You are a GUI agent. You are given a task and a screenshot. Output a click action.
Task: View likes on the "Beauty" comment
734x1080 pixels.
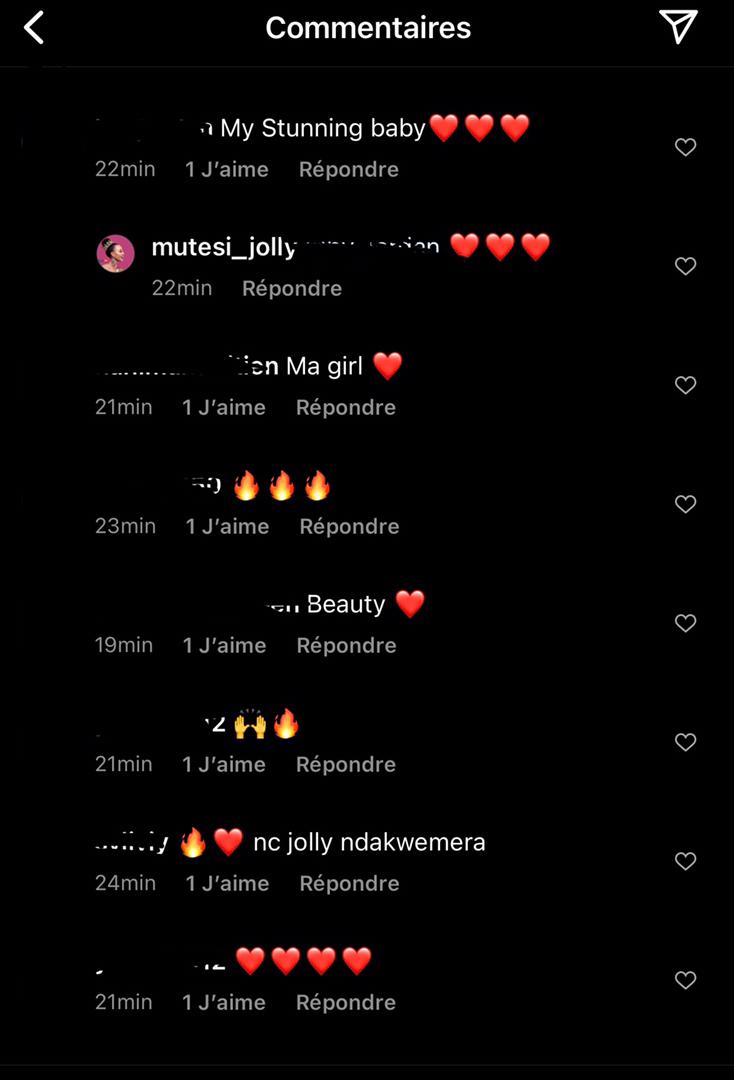pos(224,645)
